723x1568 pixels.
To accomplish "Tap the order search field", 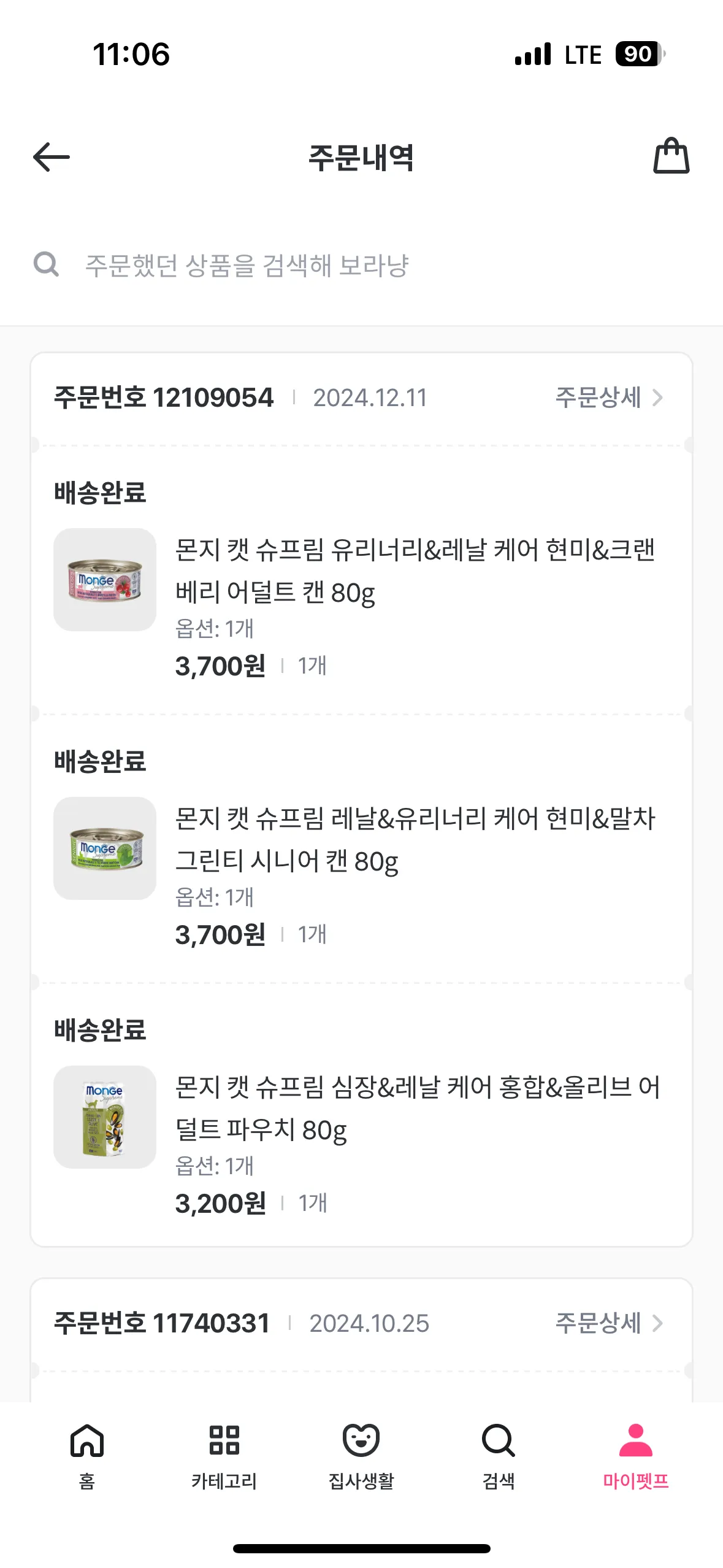I will pyautogui.click(x=245, y=265).
